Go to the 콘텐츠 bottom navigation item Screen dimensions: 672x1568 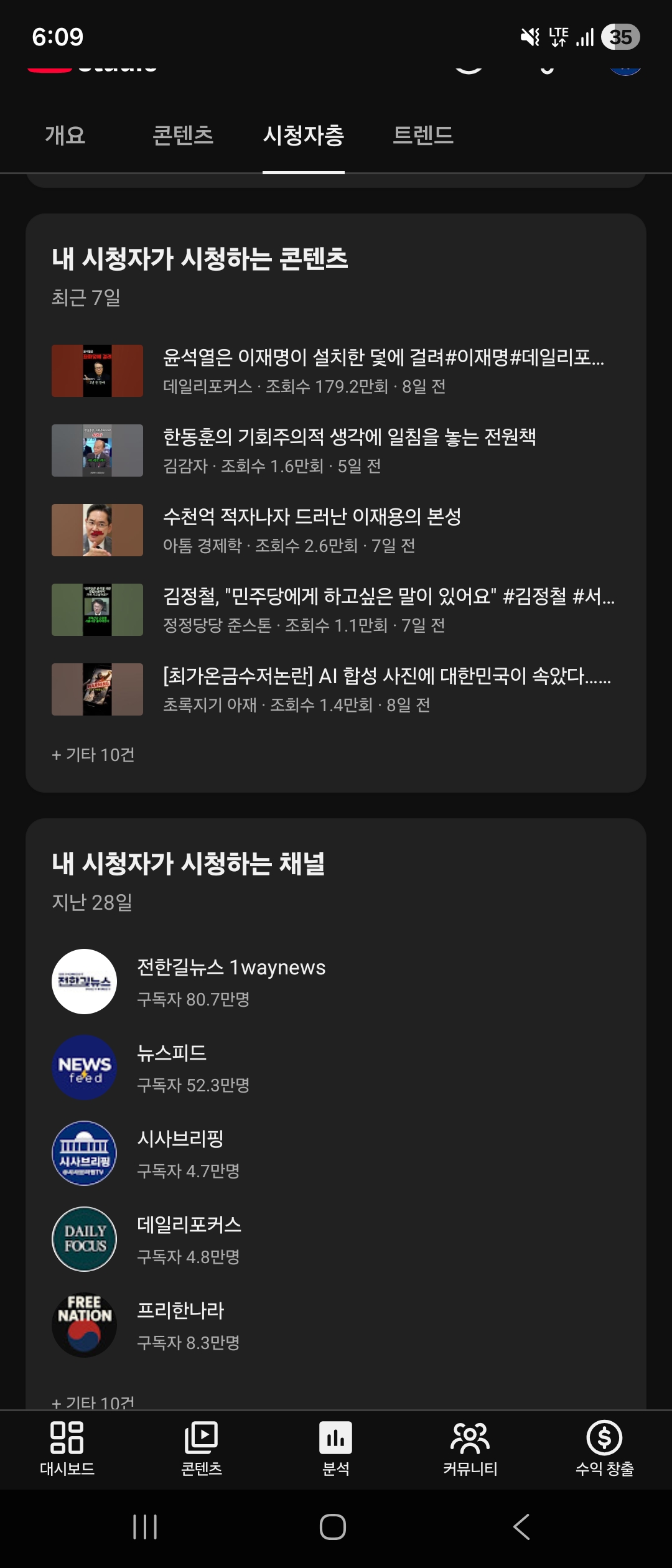pyautogui.click(x=202, y=1449)
